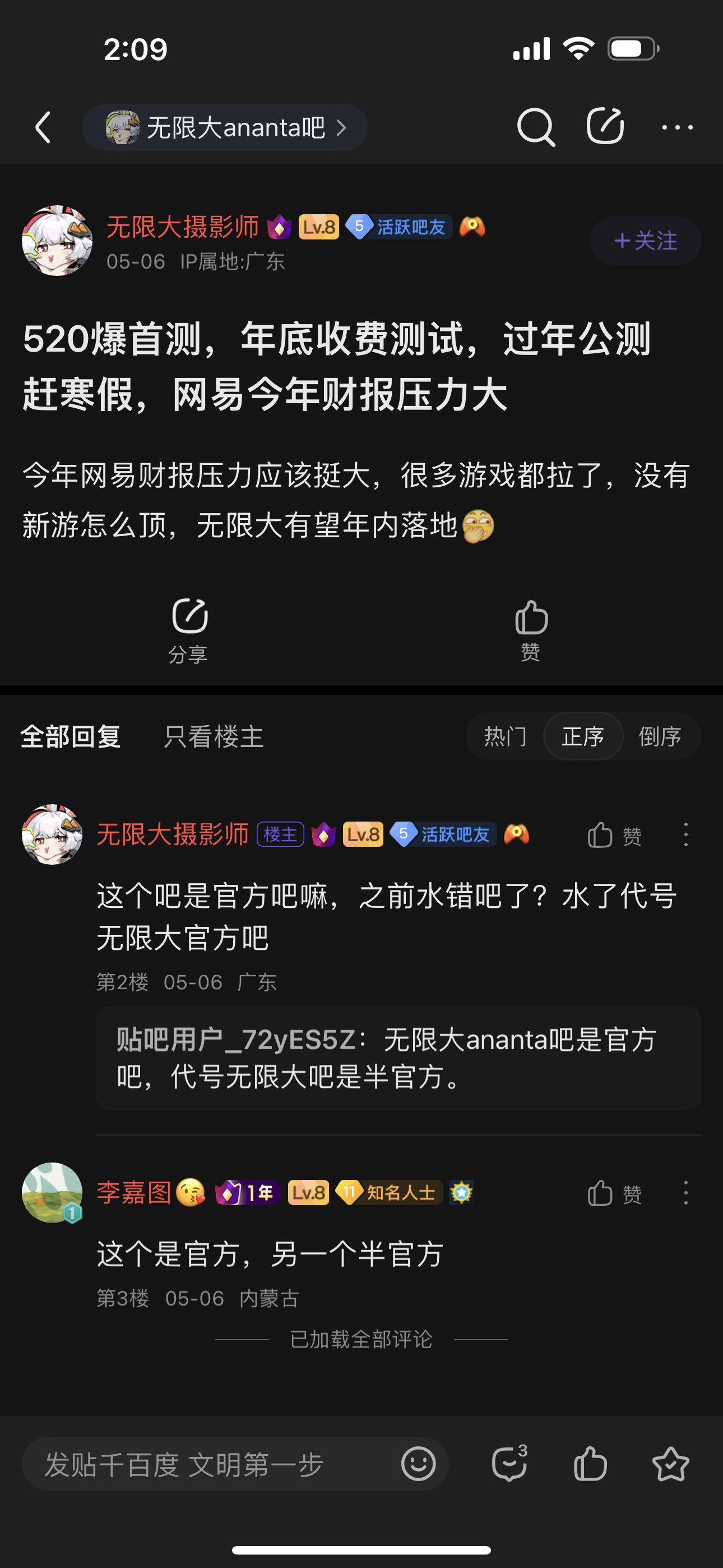This screenshot has height=1568, width=723.
Task: Open the three-dot overflow menu at top
Action: [x=676, y=127]
